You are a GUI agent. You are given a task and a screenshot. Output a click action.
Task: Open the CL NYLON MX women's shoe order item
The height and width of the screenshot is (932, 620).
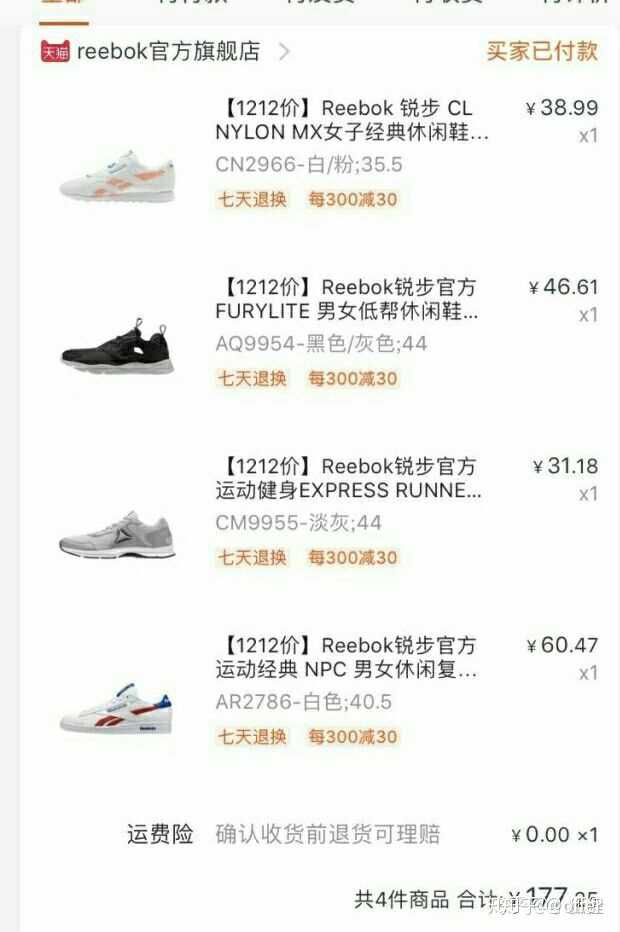pos(352,120)
